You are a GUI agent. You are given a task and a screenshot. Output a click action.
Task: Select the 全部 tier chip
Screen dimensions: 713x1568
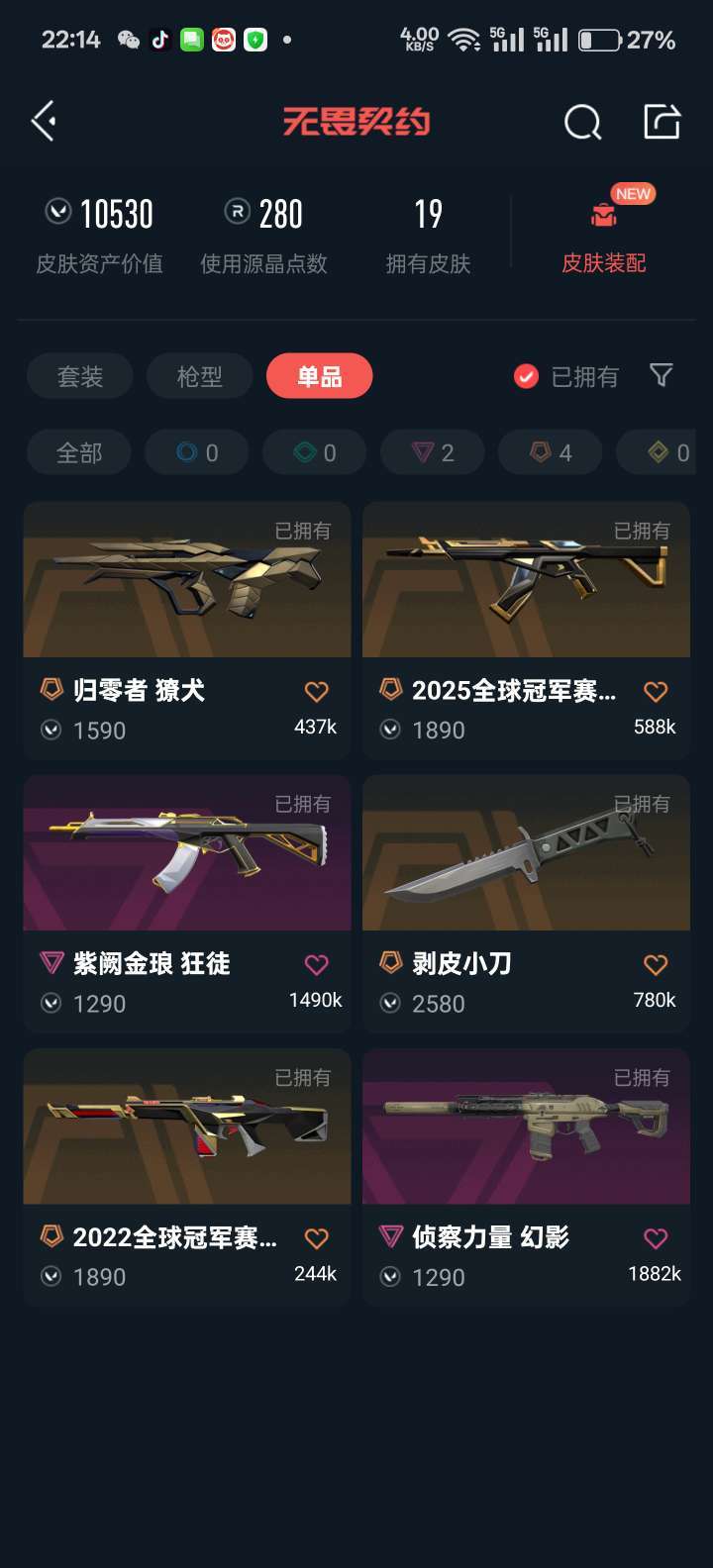coord(78,452)
